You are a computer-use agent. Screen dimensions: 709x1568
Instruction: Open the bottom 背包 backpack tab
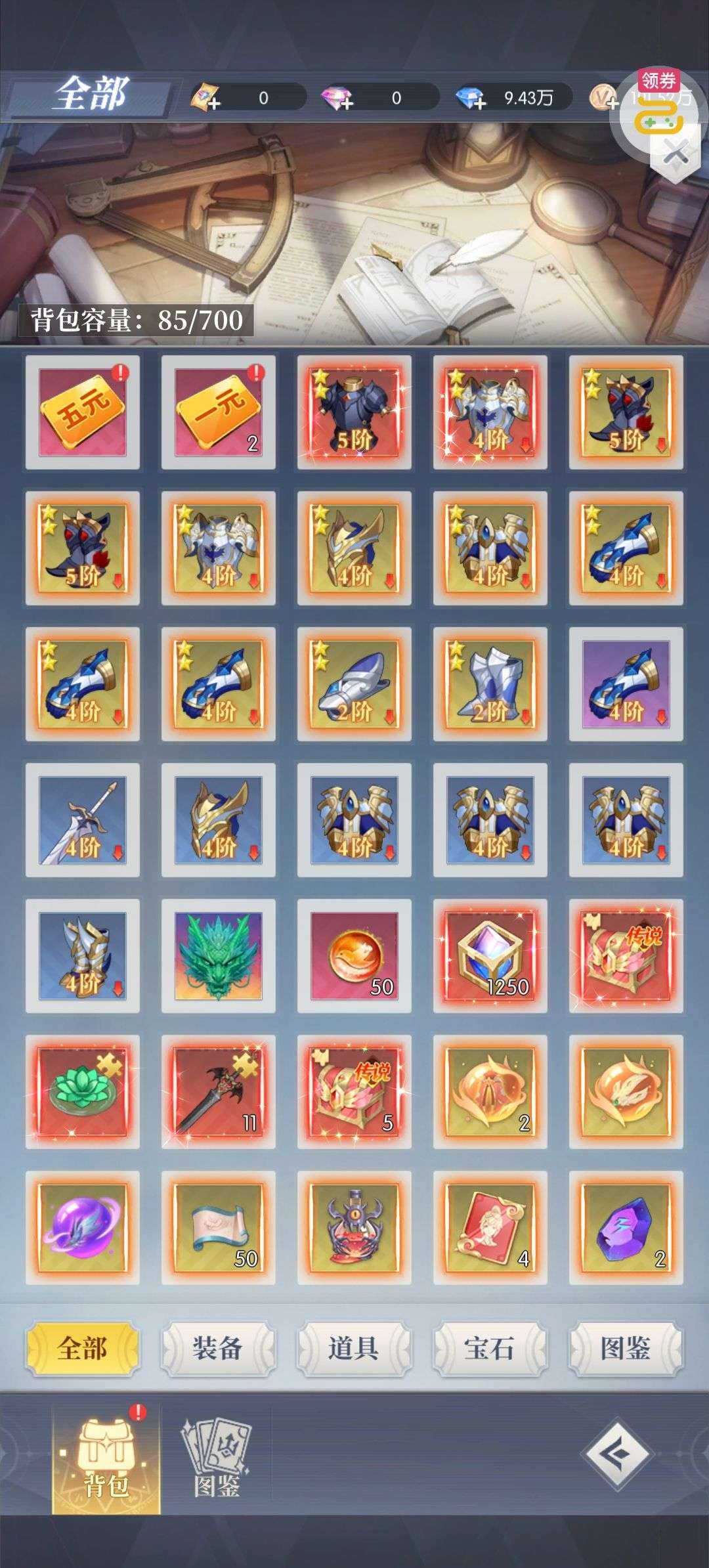[106, 1458]
